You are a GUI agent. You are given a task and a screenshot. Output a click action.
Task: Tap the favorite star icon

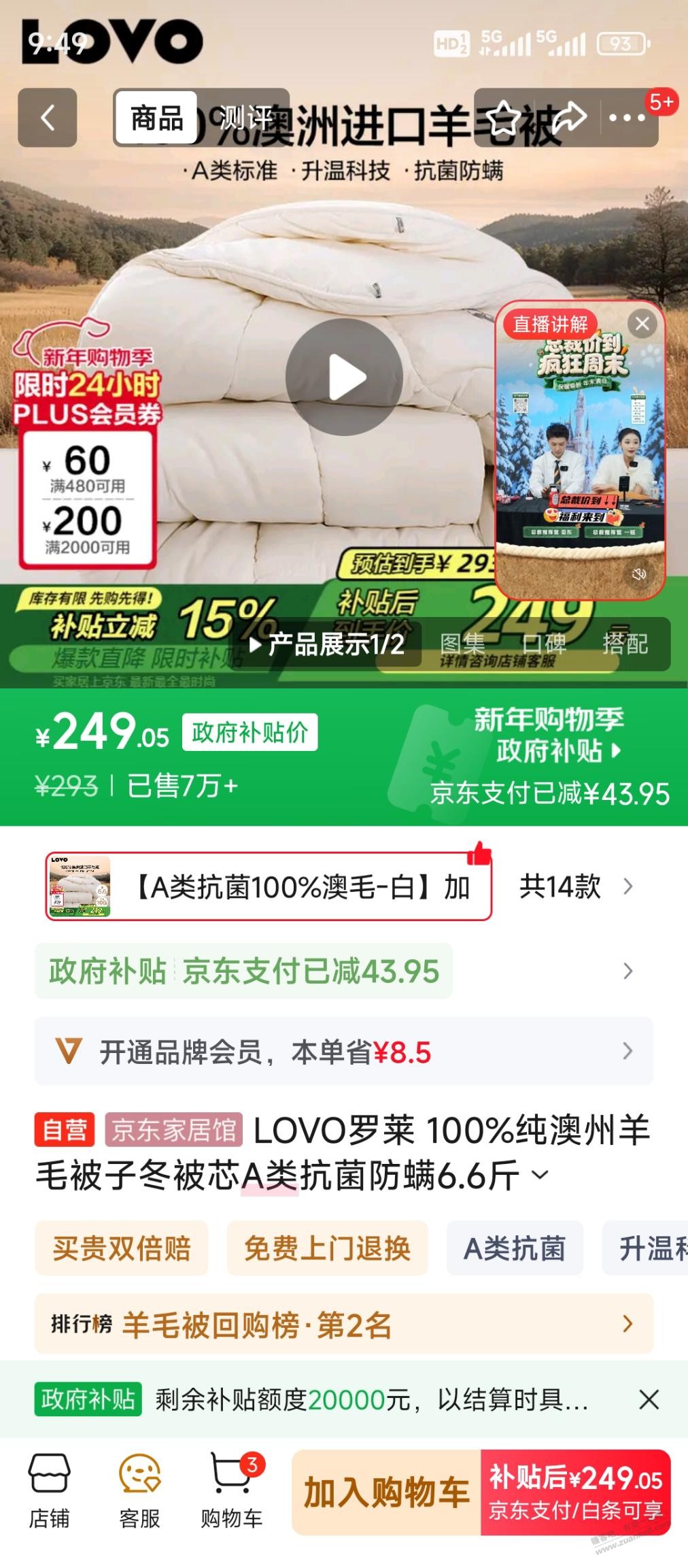504,117
